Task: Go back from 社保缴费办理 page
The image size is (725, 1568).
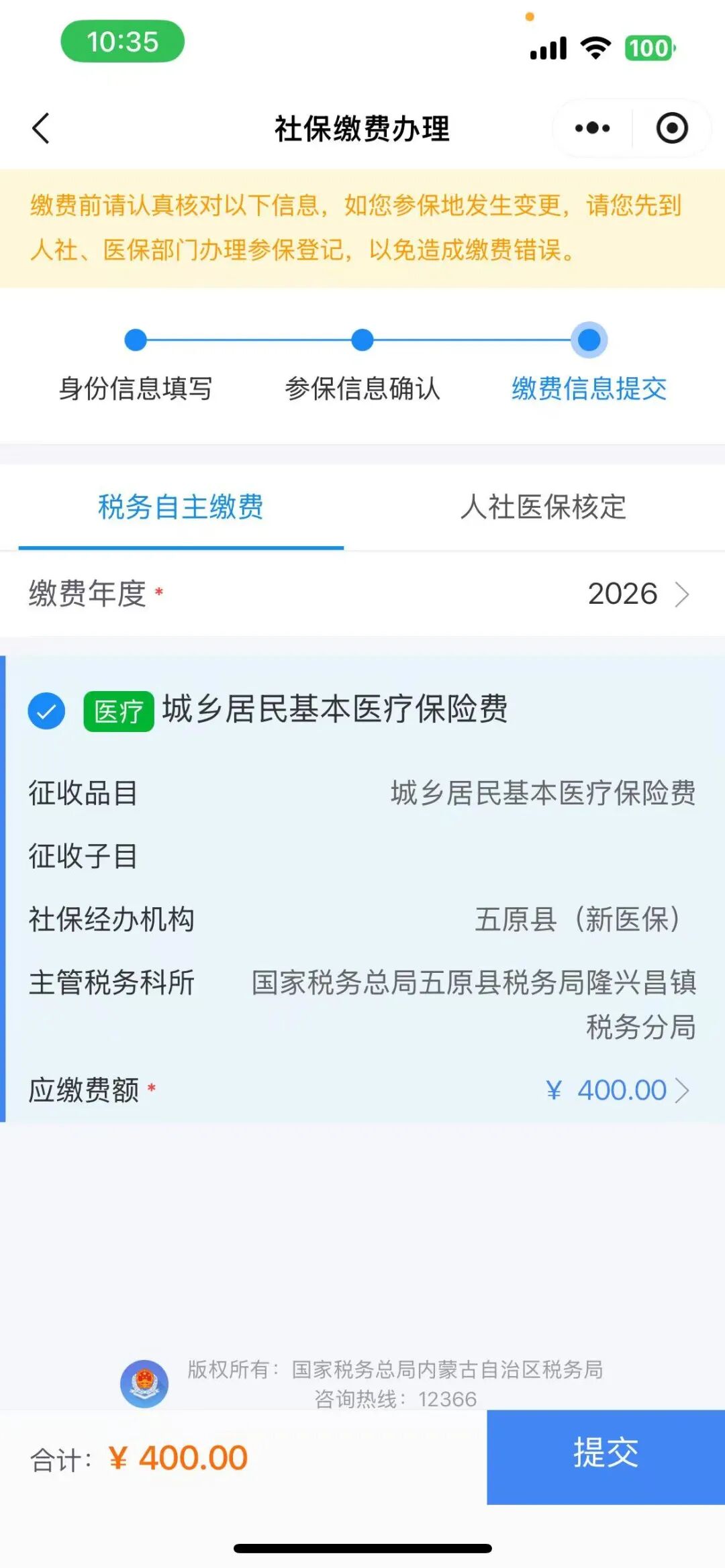Action: (41, 128)
